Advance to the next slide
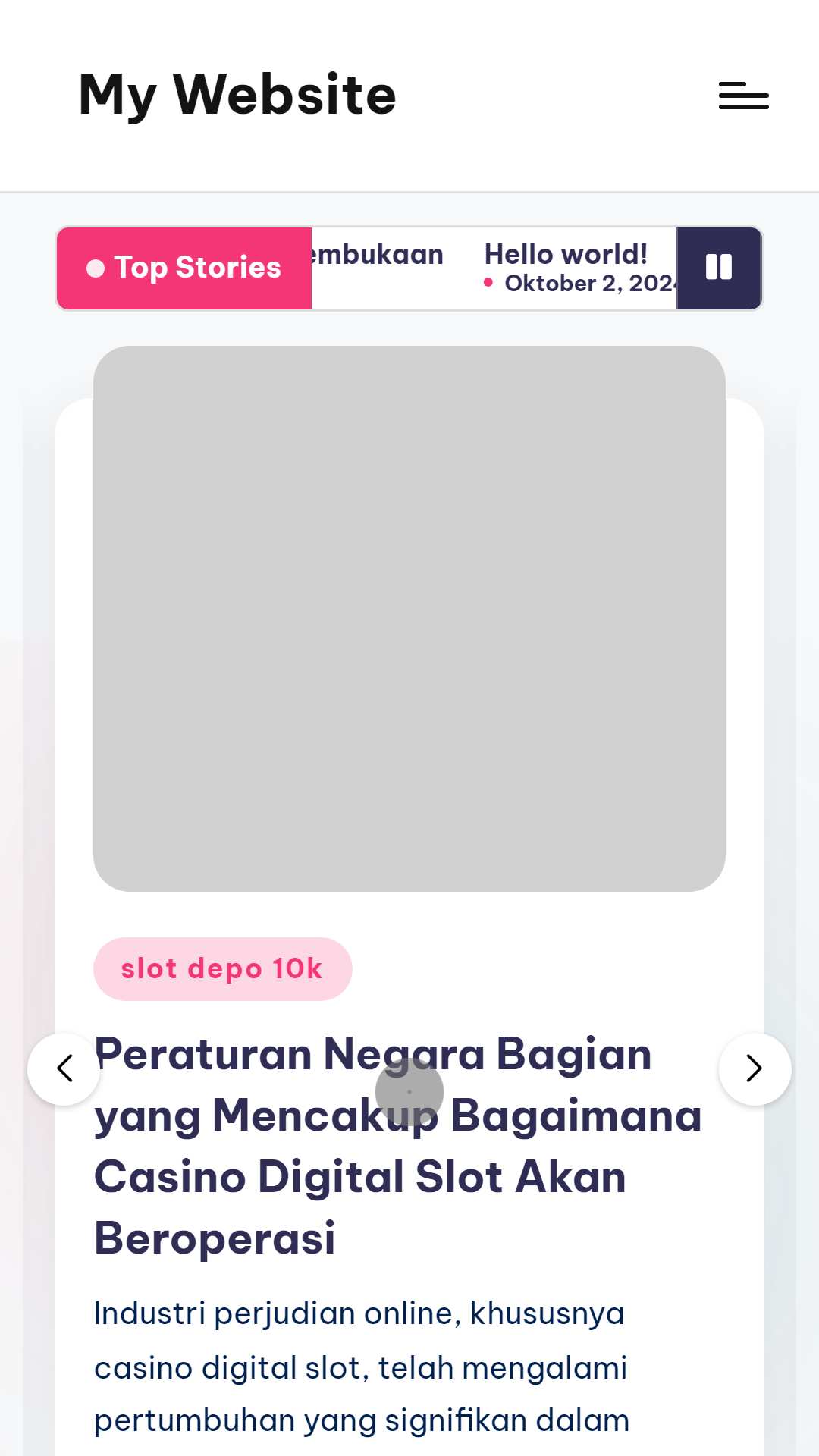This screenshot has height=1456, width=819. click(755, 1068)
